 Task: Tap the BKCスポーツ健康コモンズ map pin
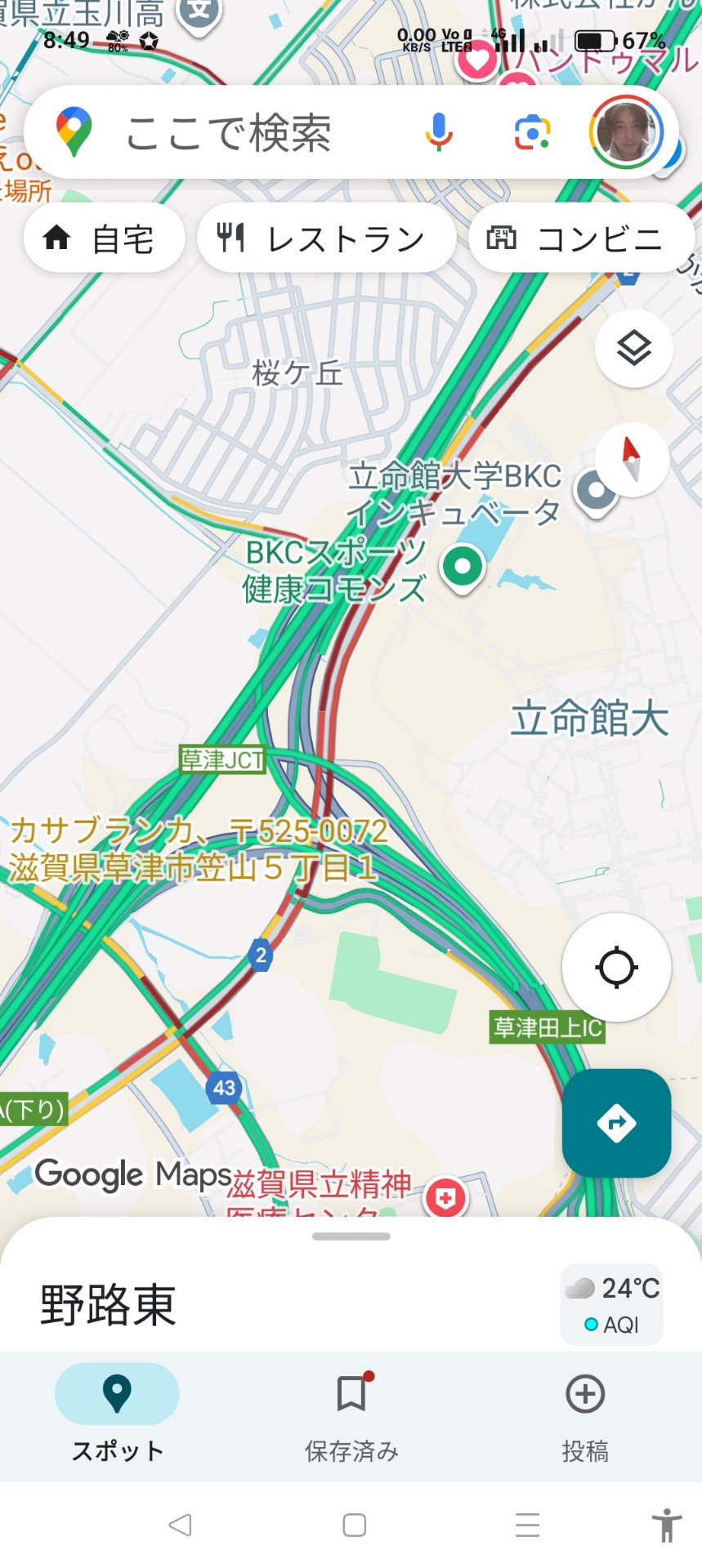click(463, 565)
